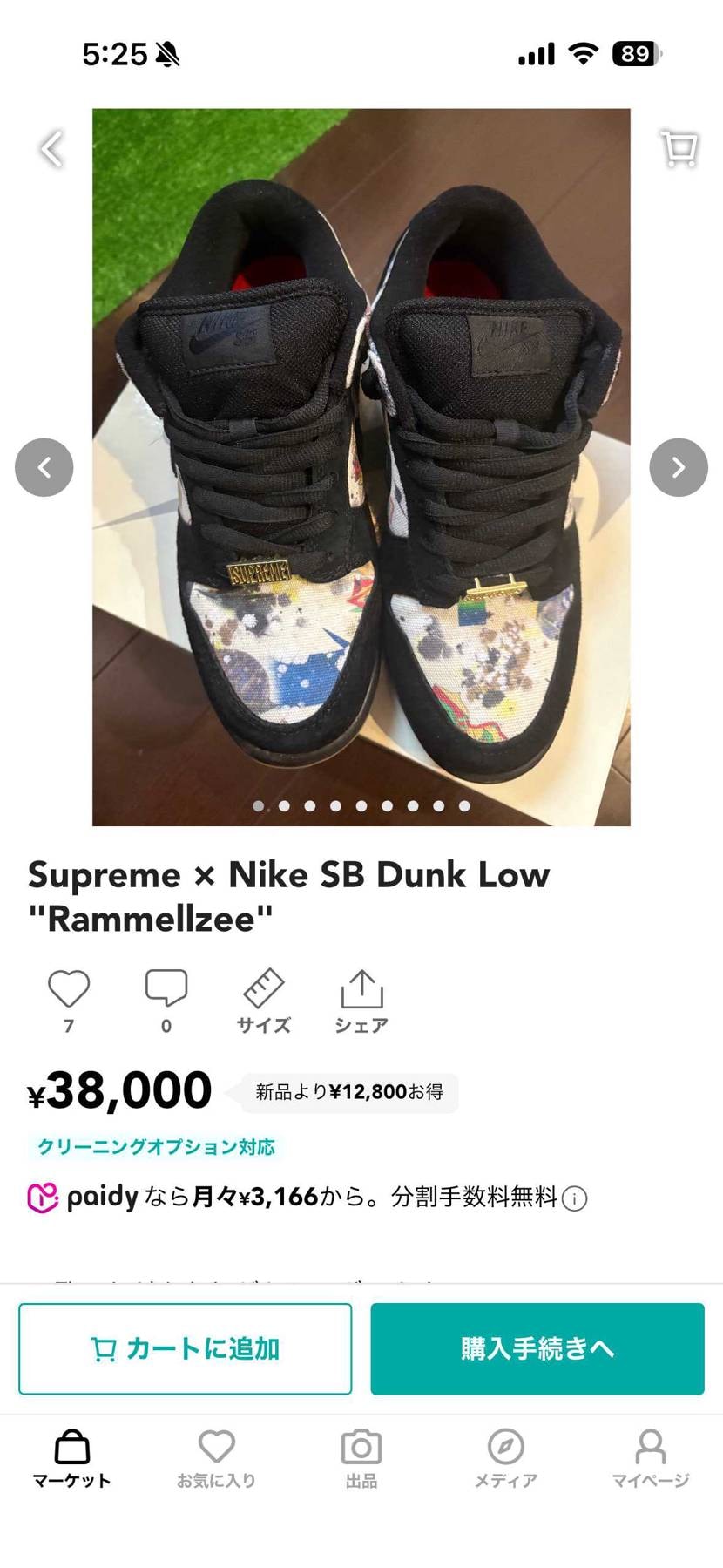Screen dimensions: 723x1568
Task: Go back using the top-left arrow
Action: 52,148
